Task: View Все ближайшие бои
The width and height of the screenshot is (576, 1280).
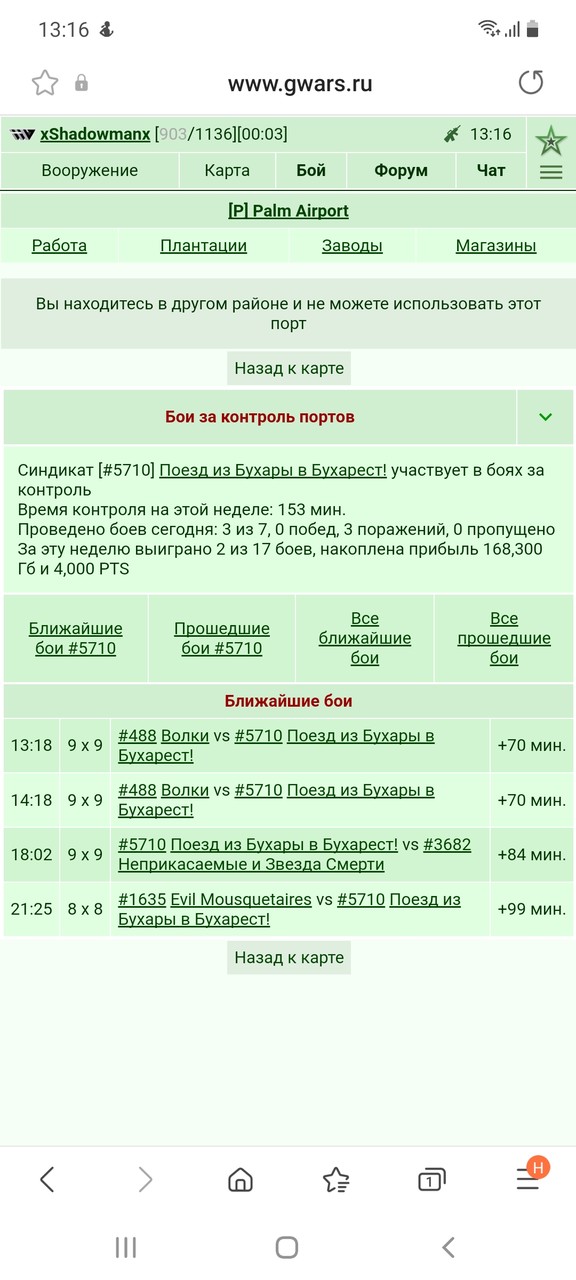Action: (365, 638)
